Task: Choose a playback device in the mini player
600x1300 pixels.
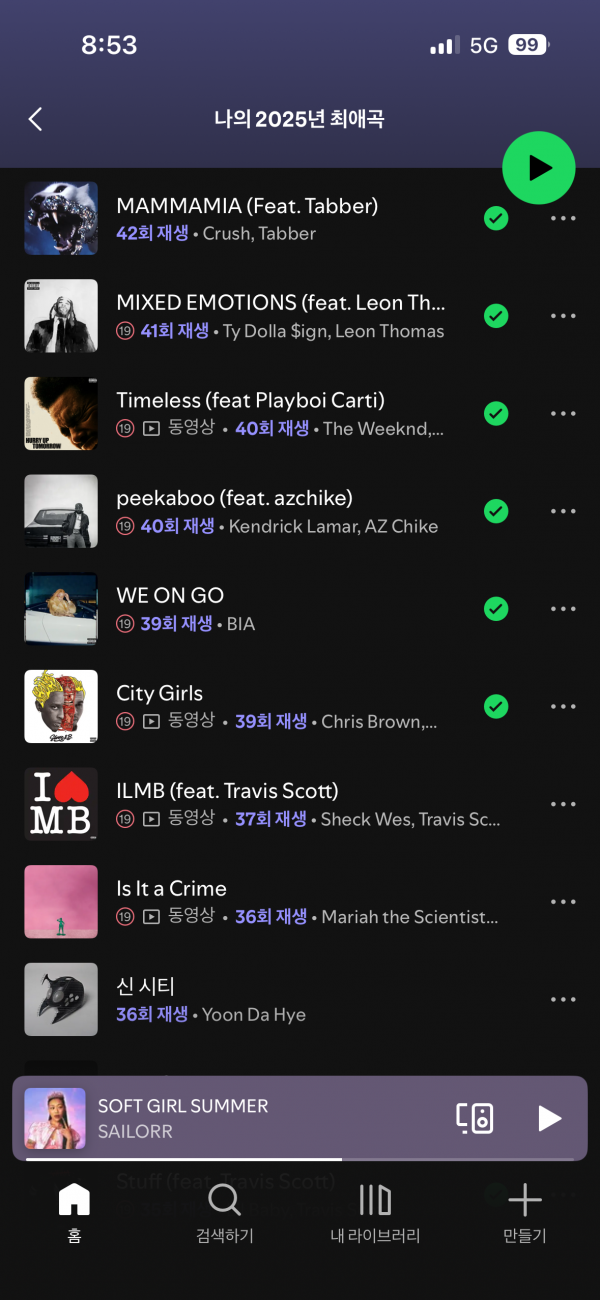Action: point(475,1118)
